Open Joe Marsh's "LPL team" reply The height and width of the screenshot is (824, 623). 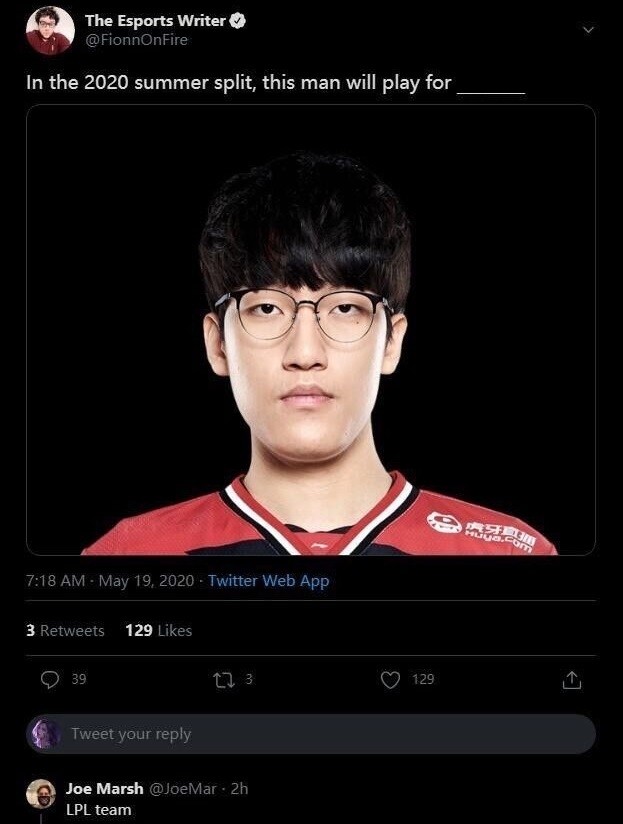pos(99,809)
